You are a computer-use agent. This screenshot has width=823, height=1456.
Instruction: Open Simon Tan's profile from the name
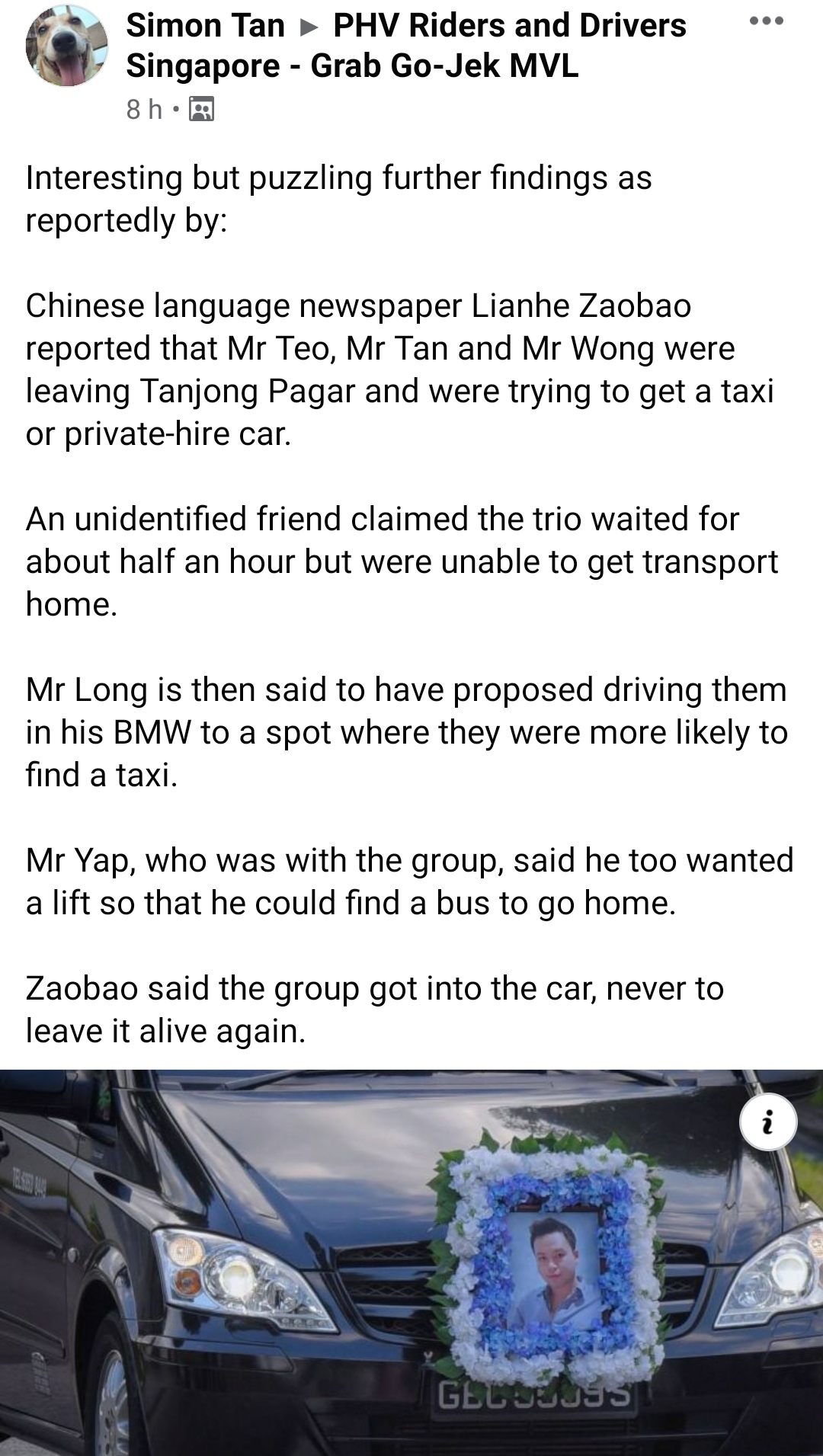tap(205, 26)
